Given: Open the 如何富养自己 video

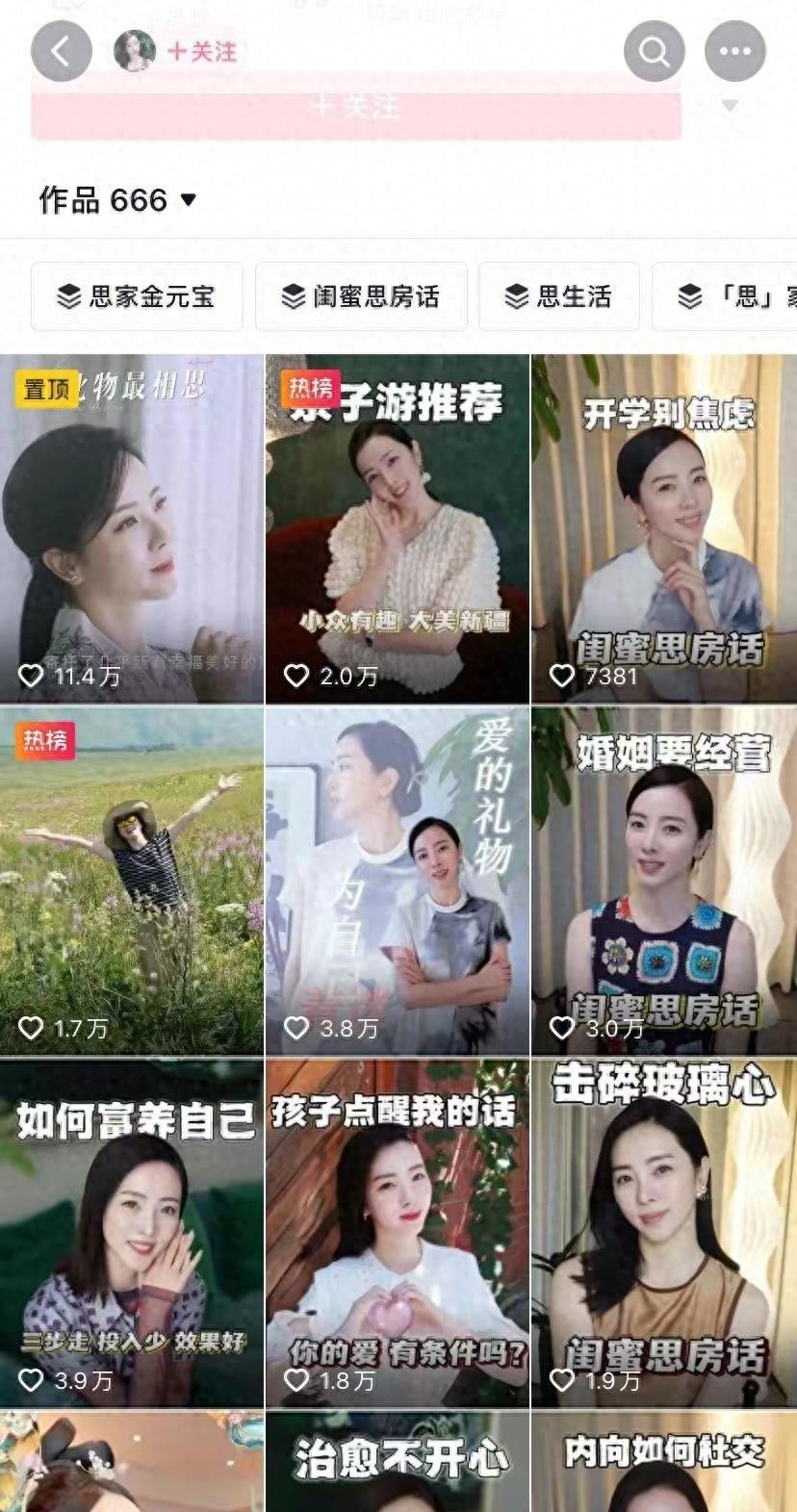Looking at the screenshot, I should (x=132, y=1233).
